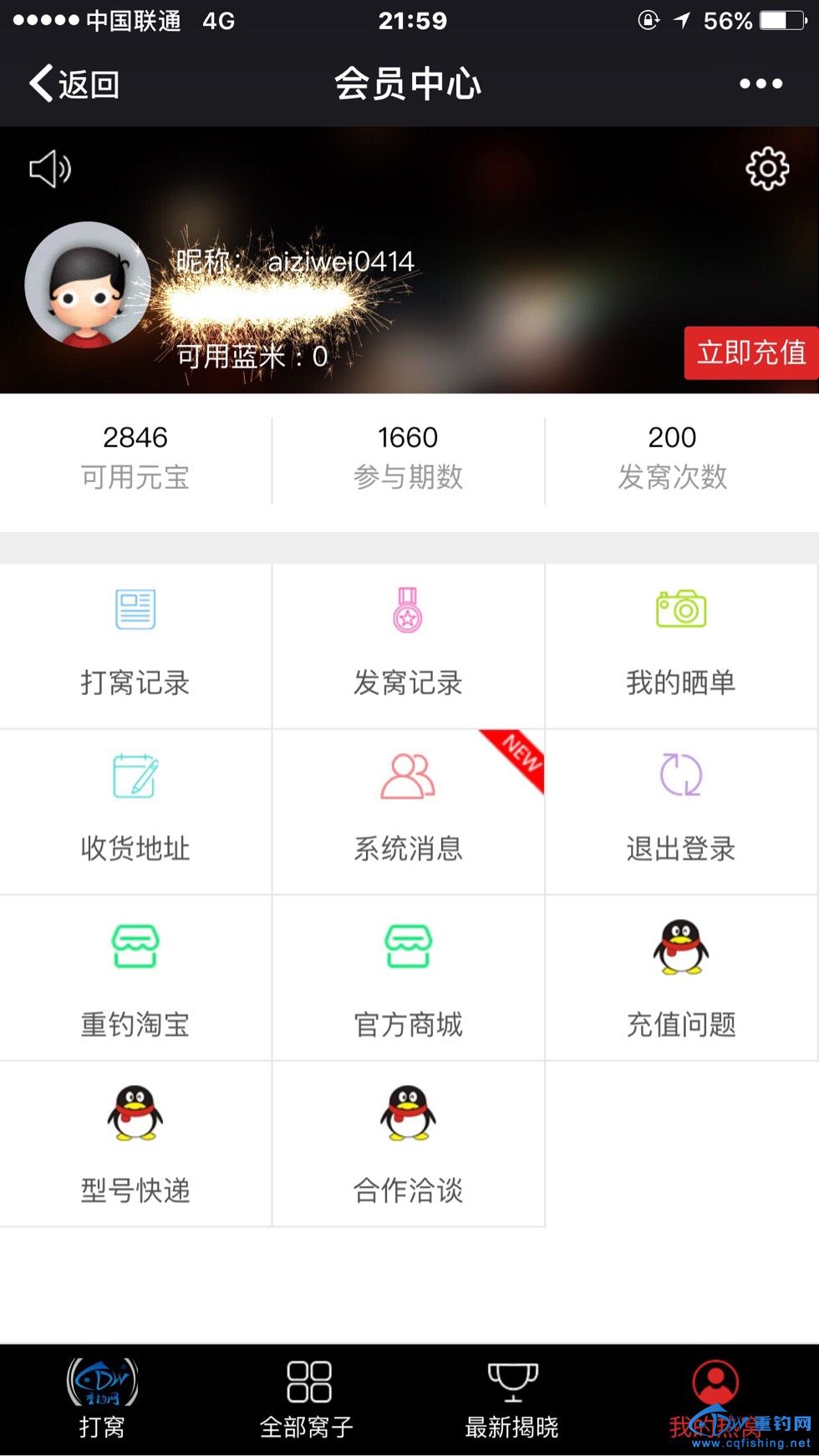Image resolution: width=819 pixels, height=1456 pixels.
Task: Open the settings gear icon
Action: coord(766,170)
